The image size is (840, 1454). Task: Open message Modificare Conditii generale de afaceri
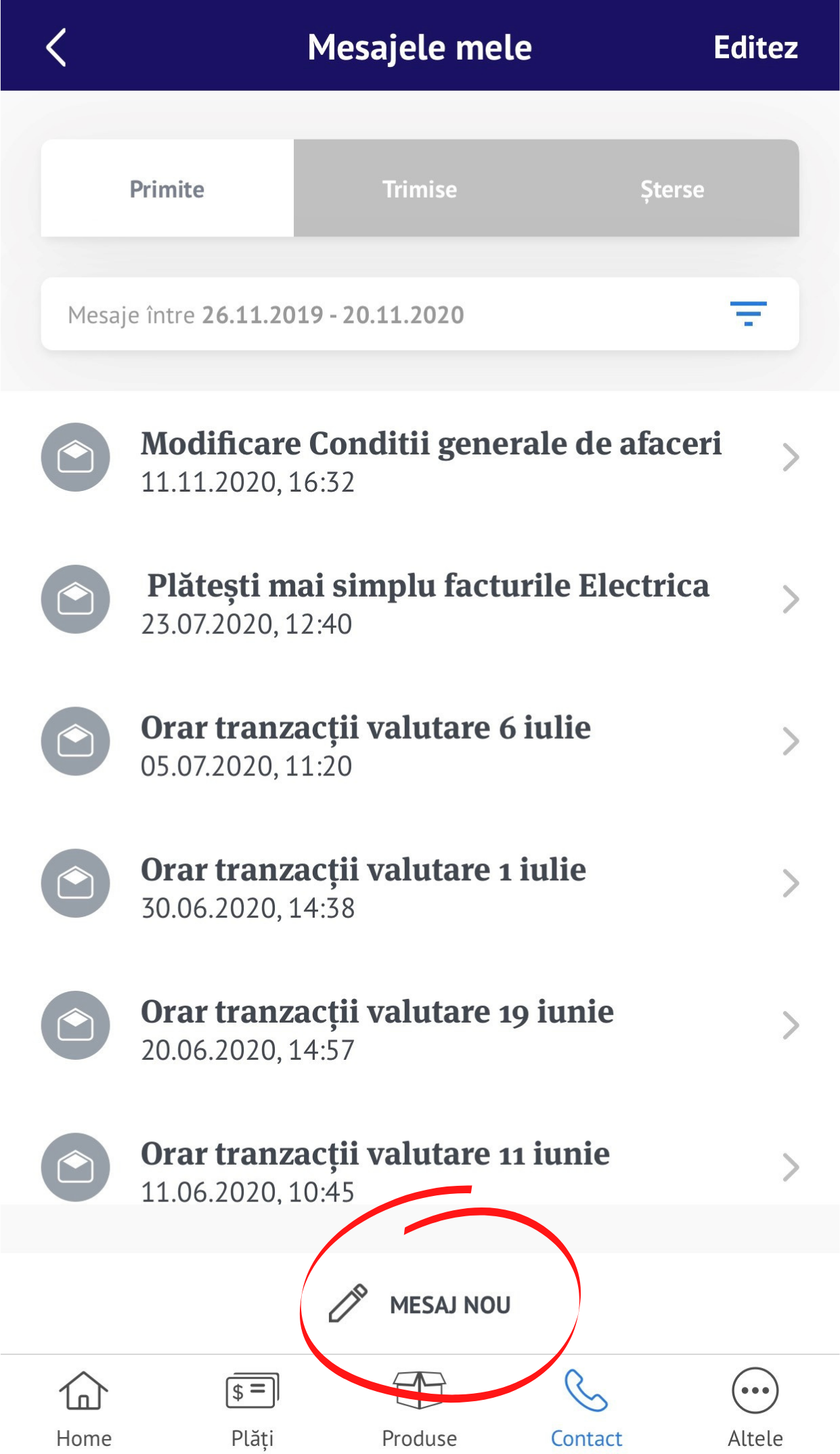420,459
